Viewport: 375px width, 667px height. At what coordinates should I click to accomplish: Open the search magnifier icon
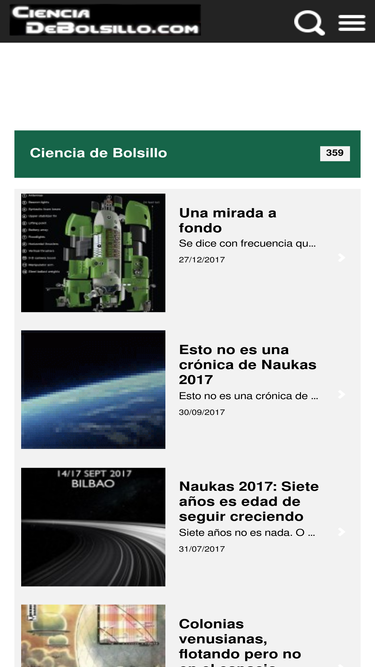point(310,23)
